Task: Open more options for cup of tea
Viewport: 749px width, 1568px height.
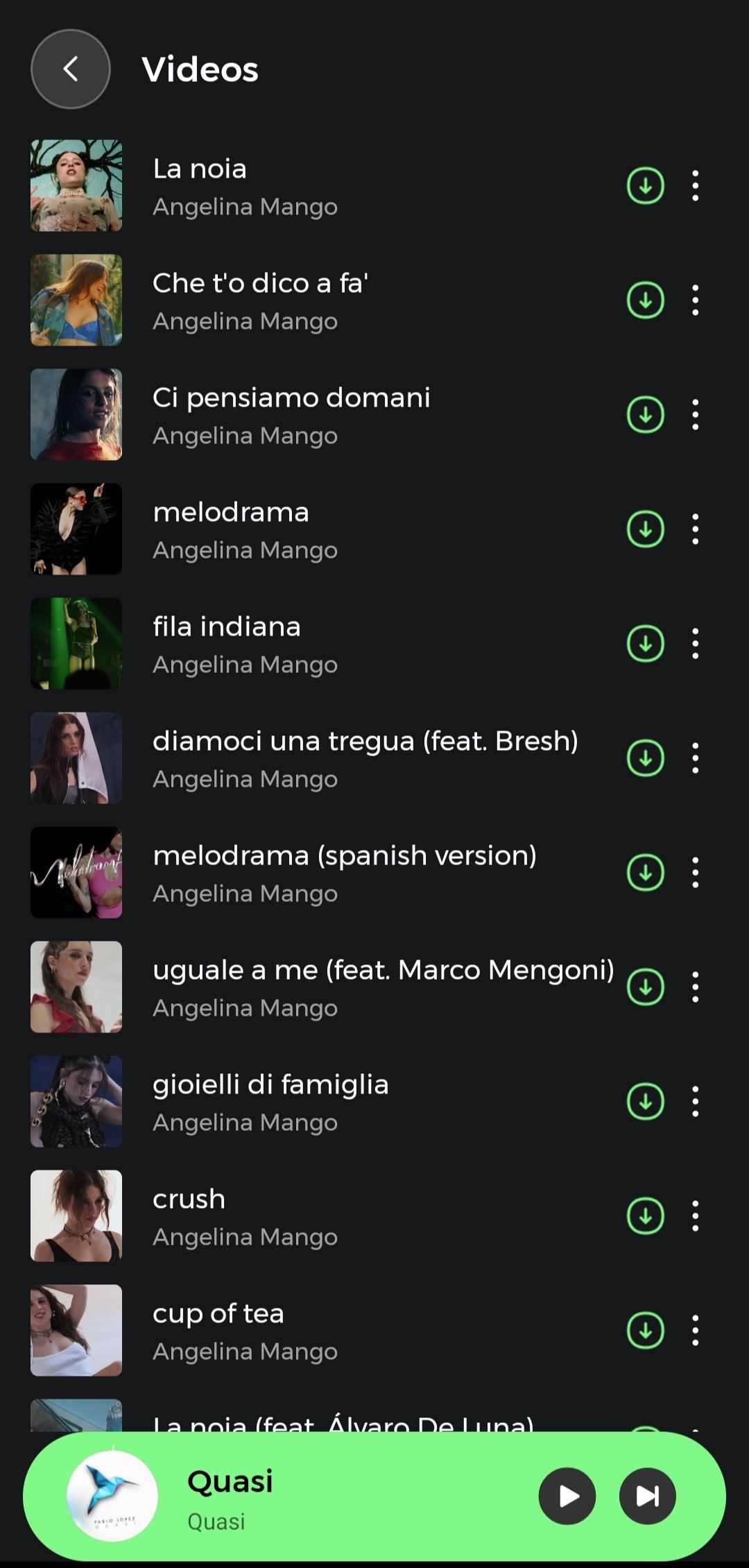Action: 695,1331
